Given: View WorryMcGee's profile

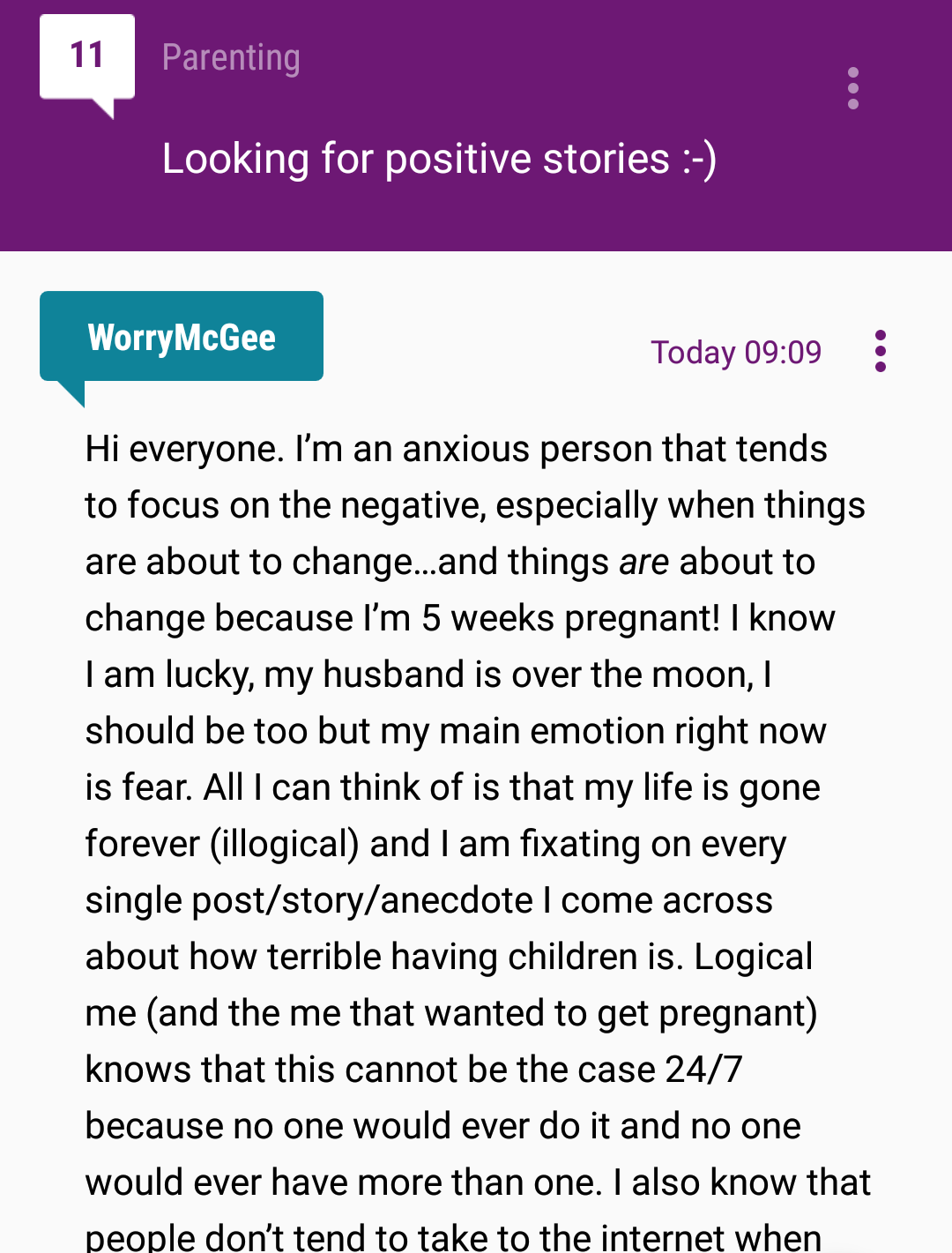Looking at the screenshot, I should (182, 337).
